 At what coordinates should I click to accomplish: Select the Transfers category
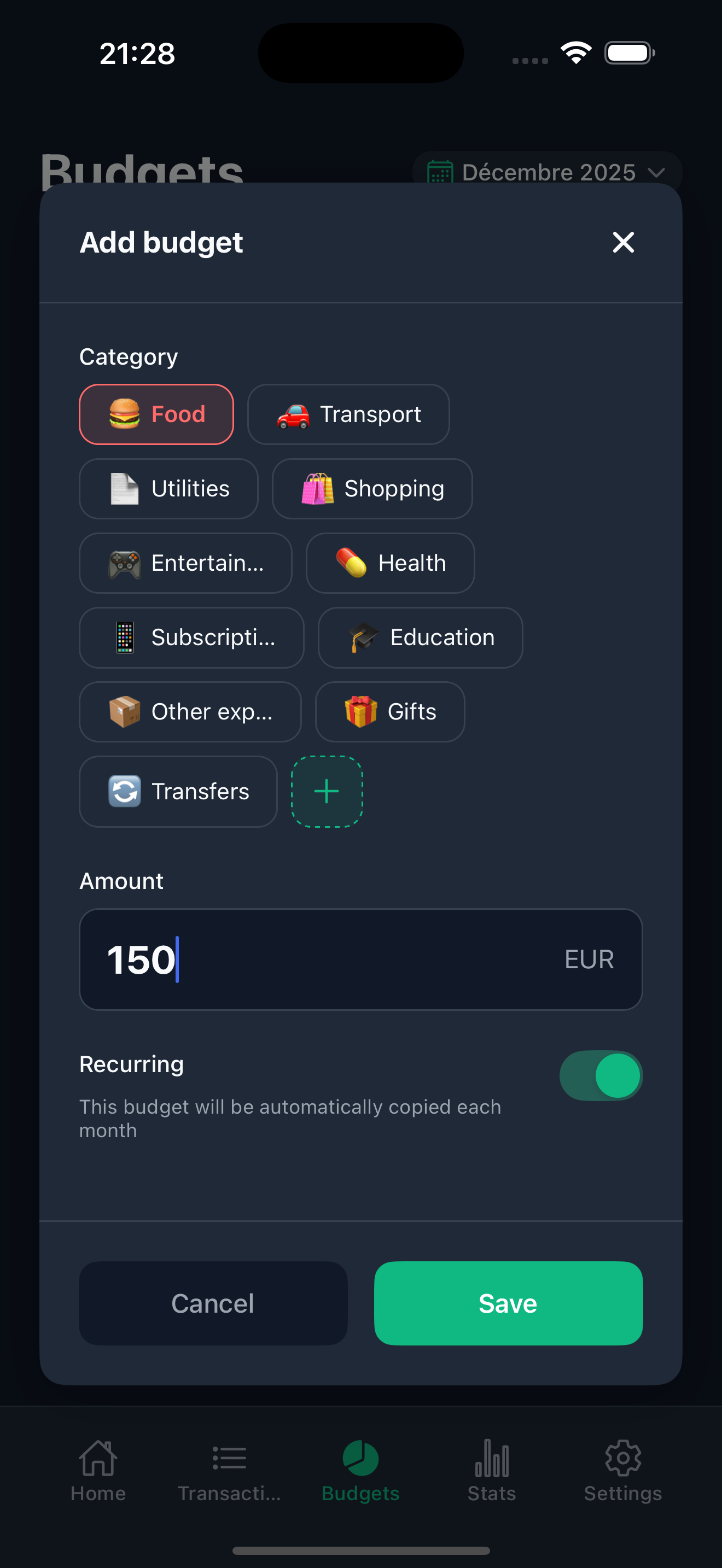(x=177, y=791)
